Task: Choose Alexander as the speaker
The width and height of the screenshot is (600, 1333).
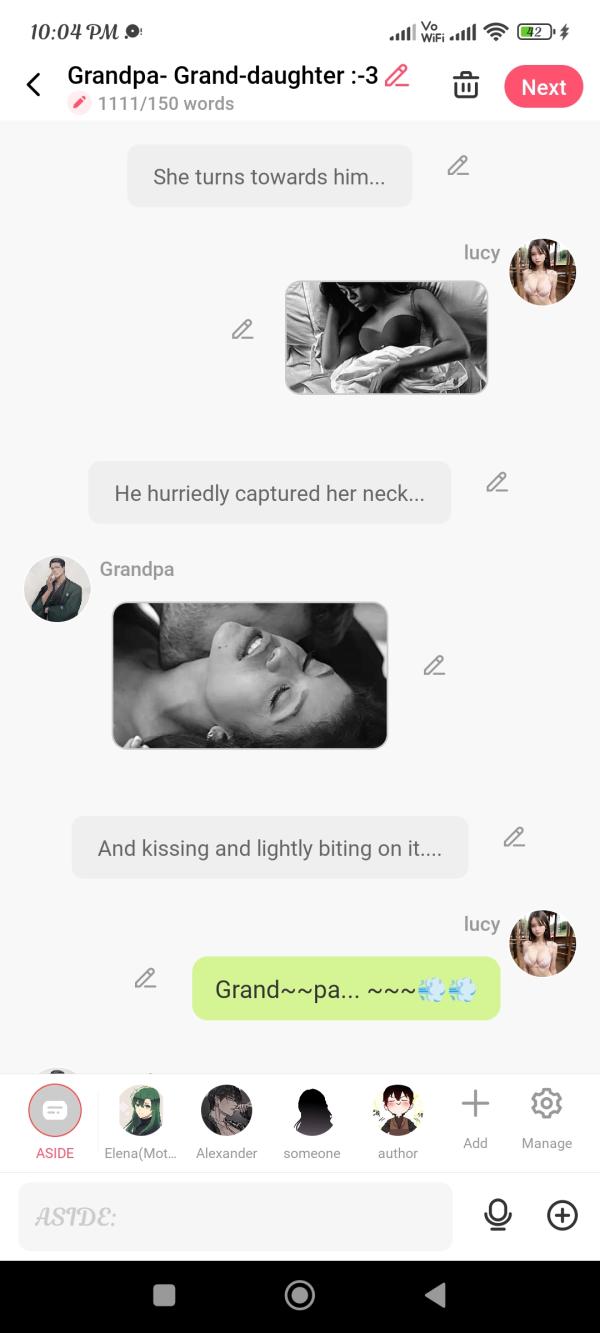Action: pyautogui.click(x=227, y=1118)
